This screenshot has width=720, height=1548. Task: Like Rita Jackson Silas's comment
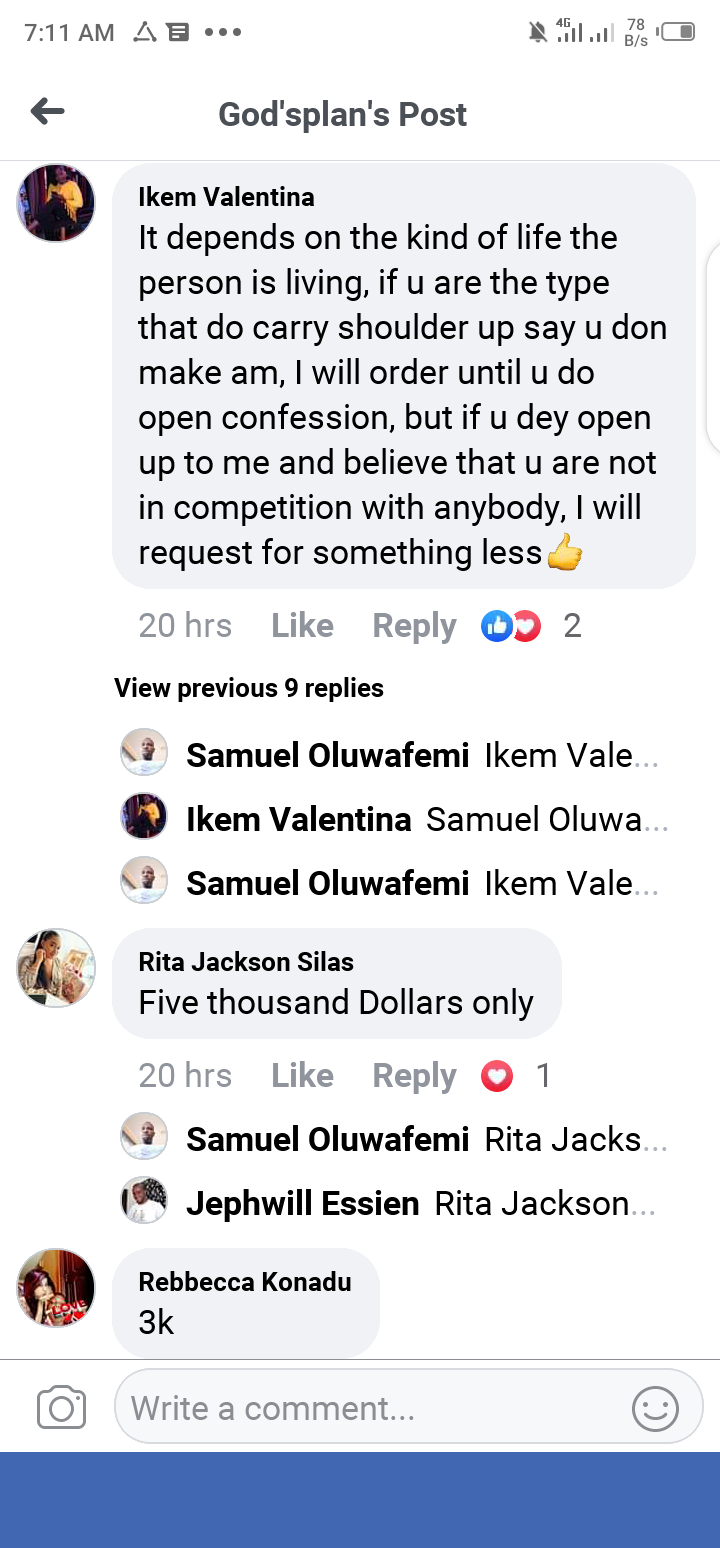click(x=302, y=1076)
